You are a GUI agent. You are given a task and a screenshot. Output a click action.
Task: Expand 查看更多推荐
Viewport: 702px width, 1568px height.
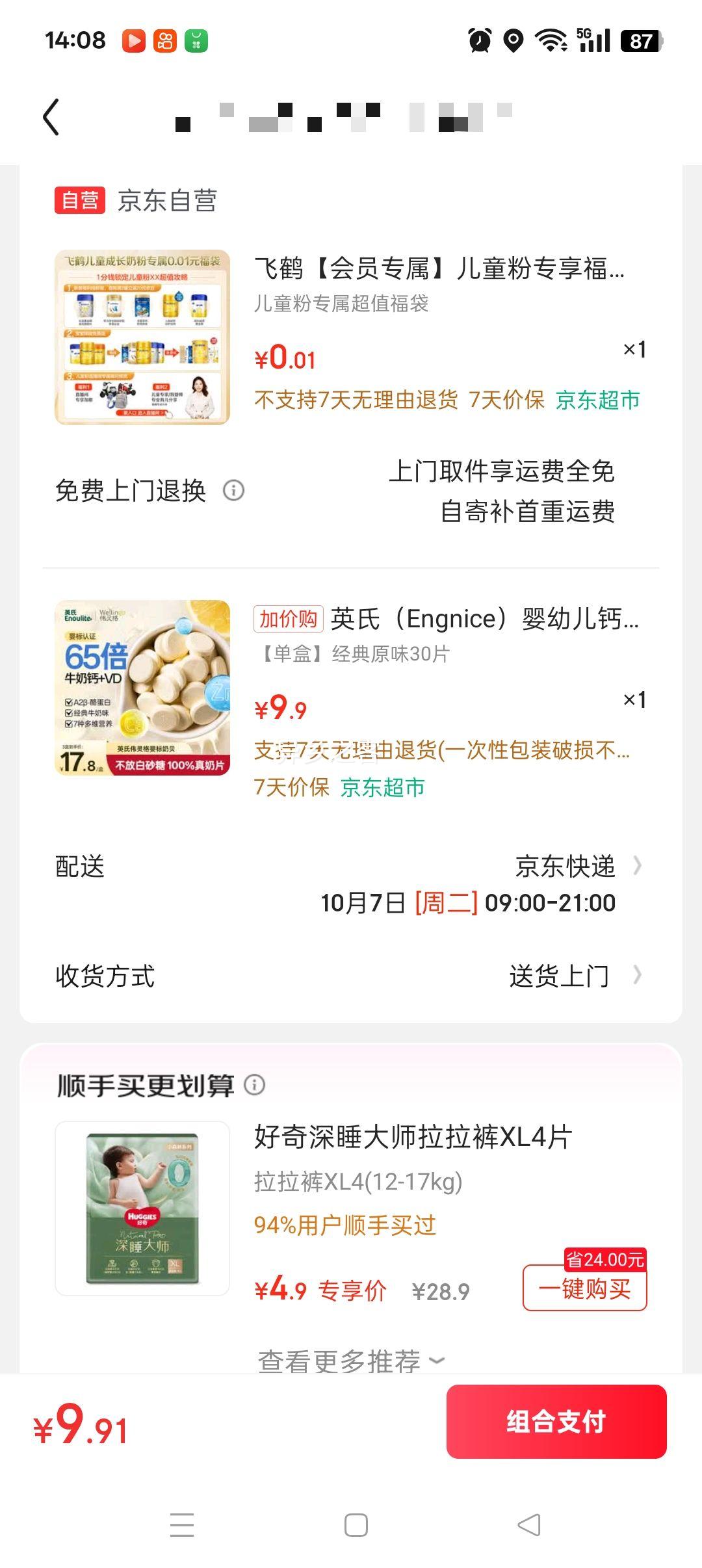351,1359
